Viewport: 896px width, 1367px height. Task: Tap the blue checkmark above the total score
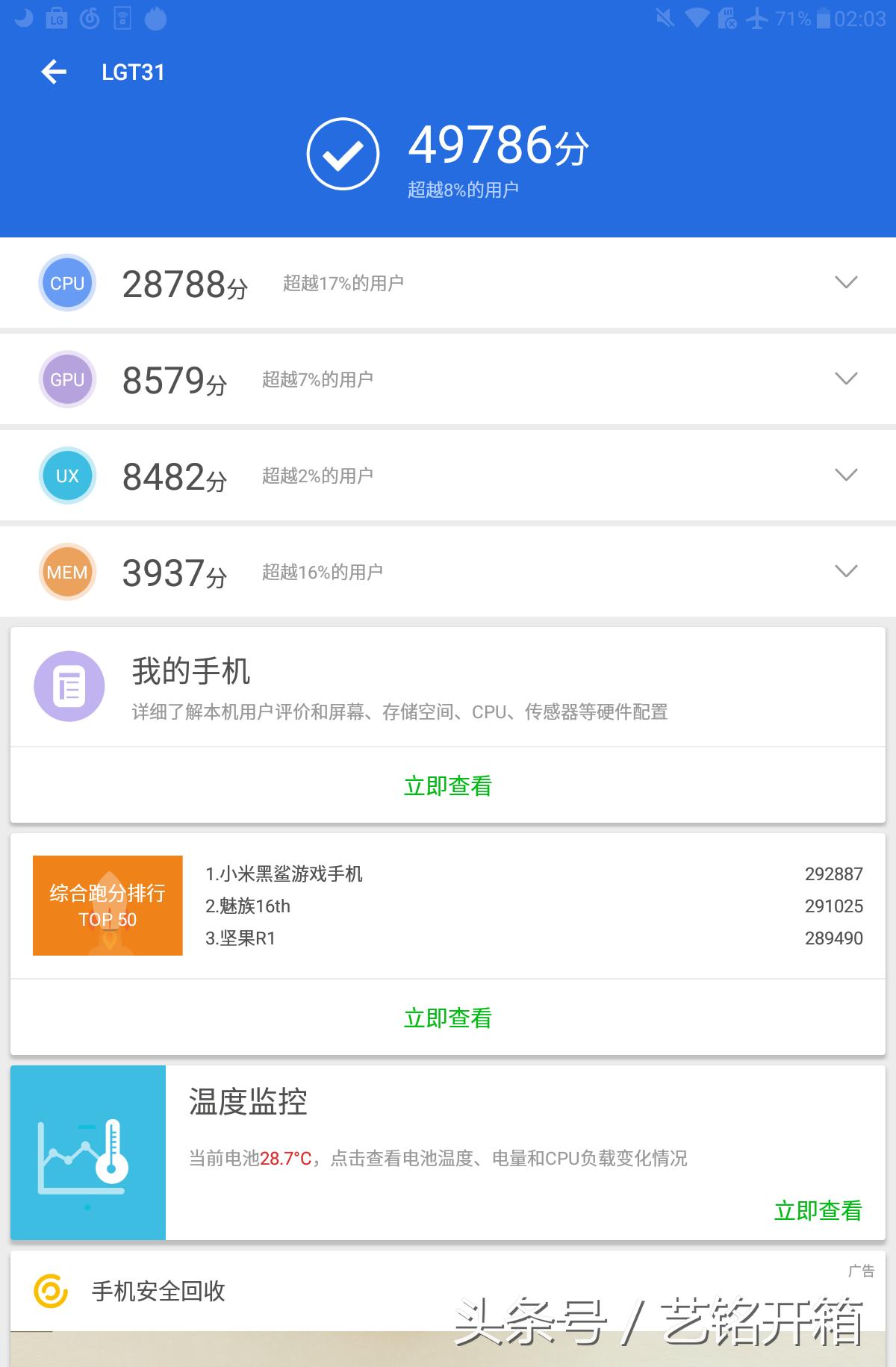[x=343, y=155]
